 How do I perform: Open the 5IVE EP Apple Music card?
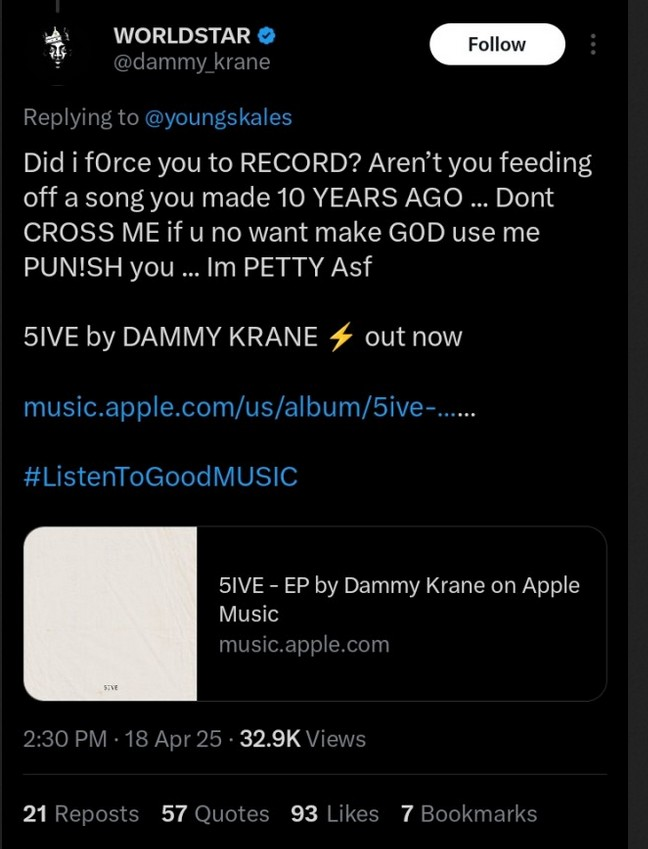point(315,614)
